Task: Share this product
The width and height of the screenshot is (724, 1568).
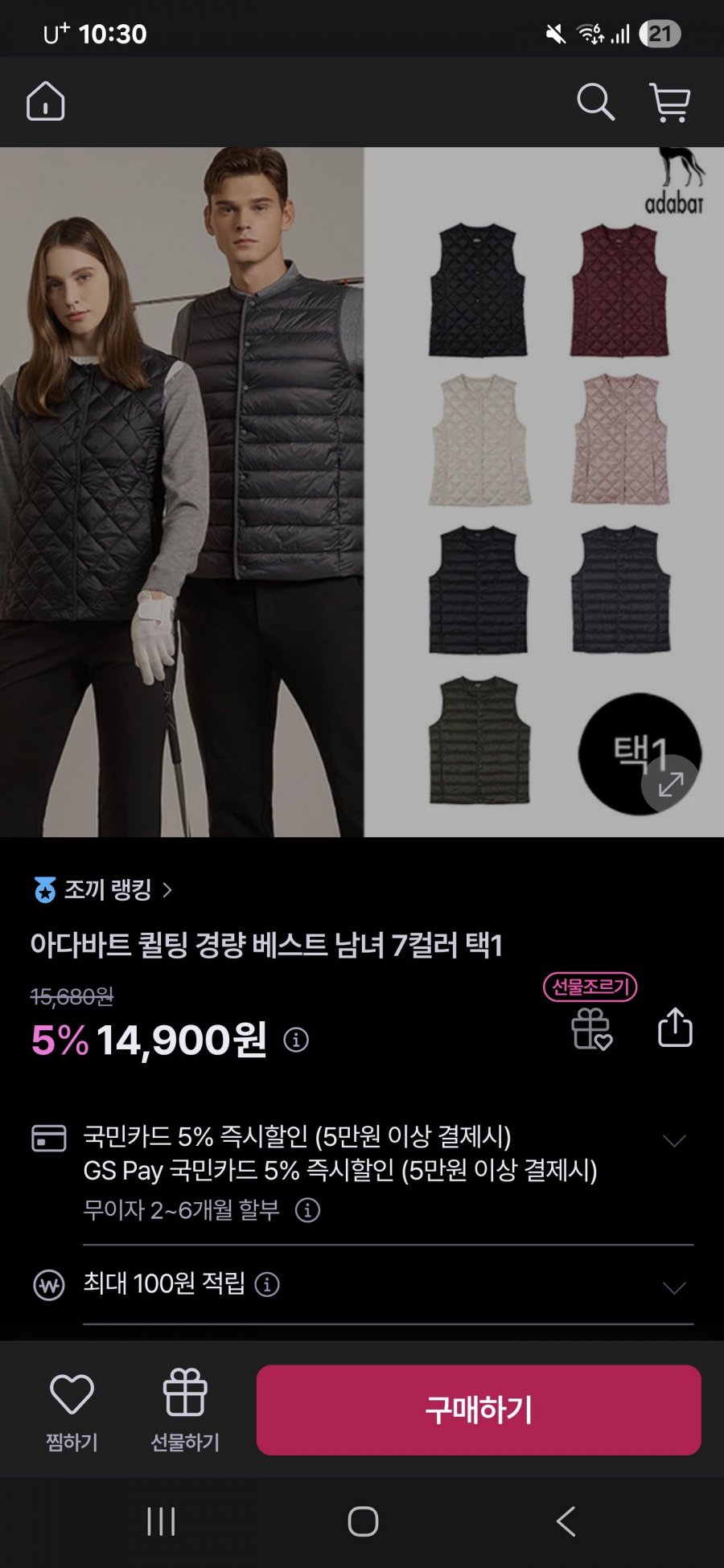Action: pos(675,1027)
